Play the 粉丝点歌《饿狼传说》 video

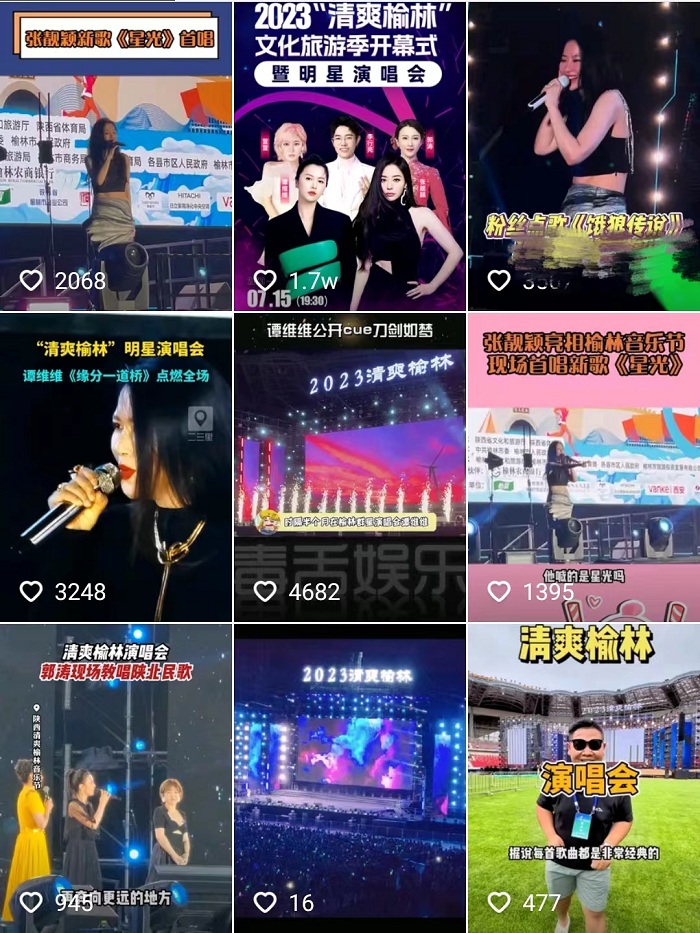(x=583, y=160)
